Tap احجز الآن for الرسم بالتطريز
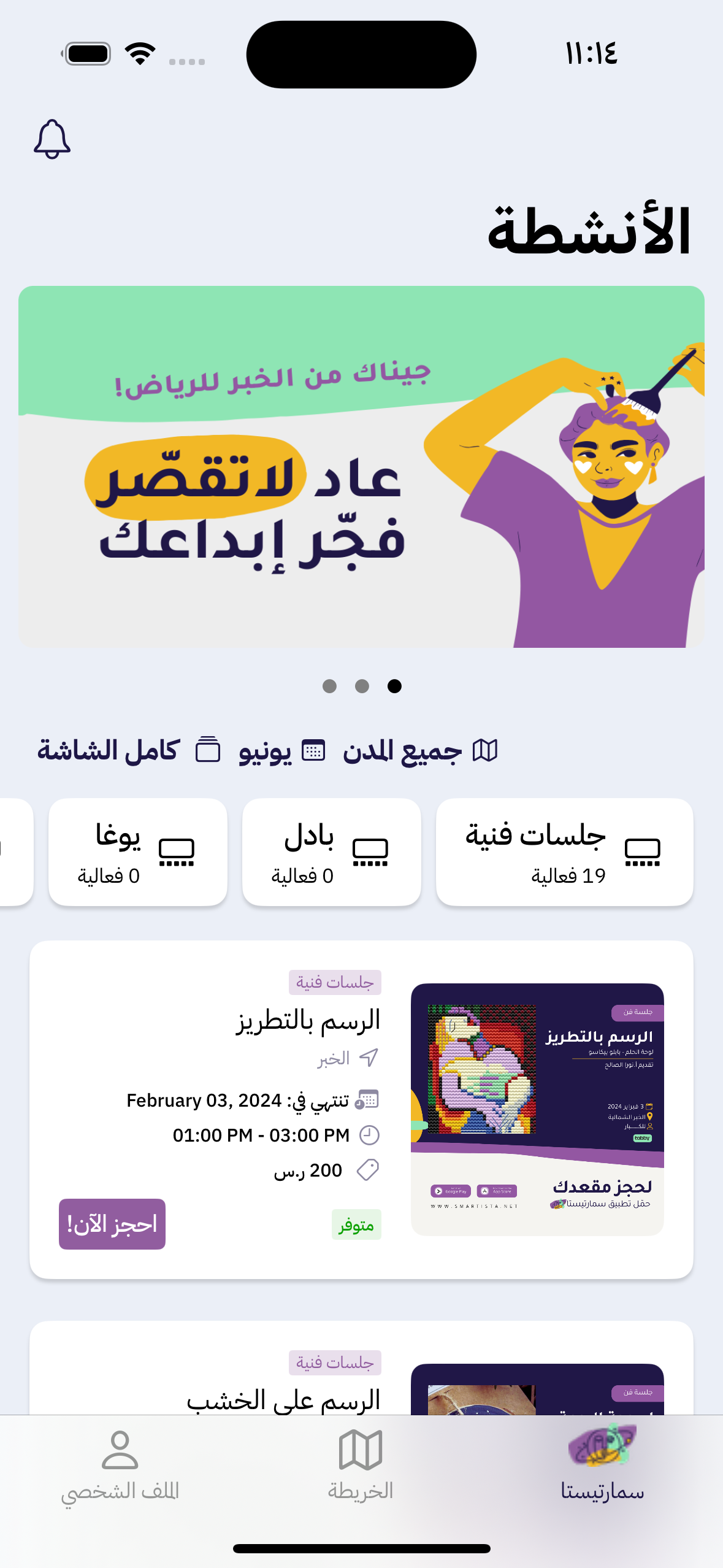Screen dimensions: 723x1568 click(112, 1224)
